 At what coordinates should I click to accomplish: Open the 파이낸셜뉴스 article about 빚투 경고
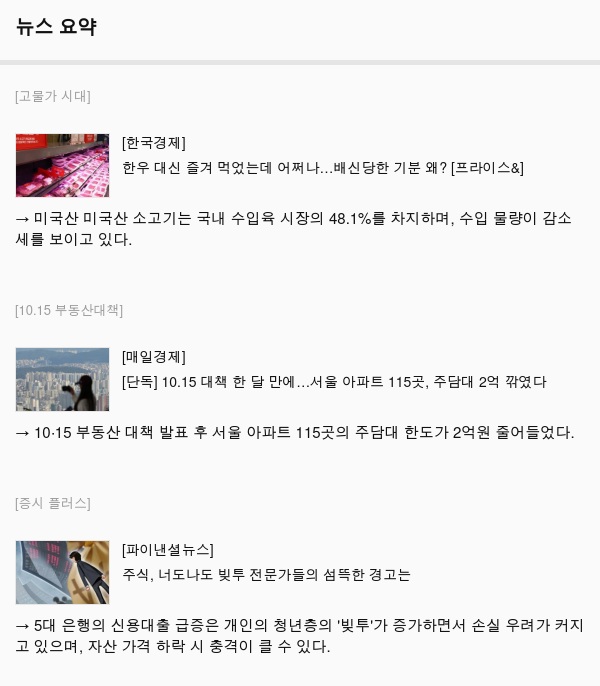266,575
